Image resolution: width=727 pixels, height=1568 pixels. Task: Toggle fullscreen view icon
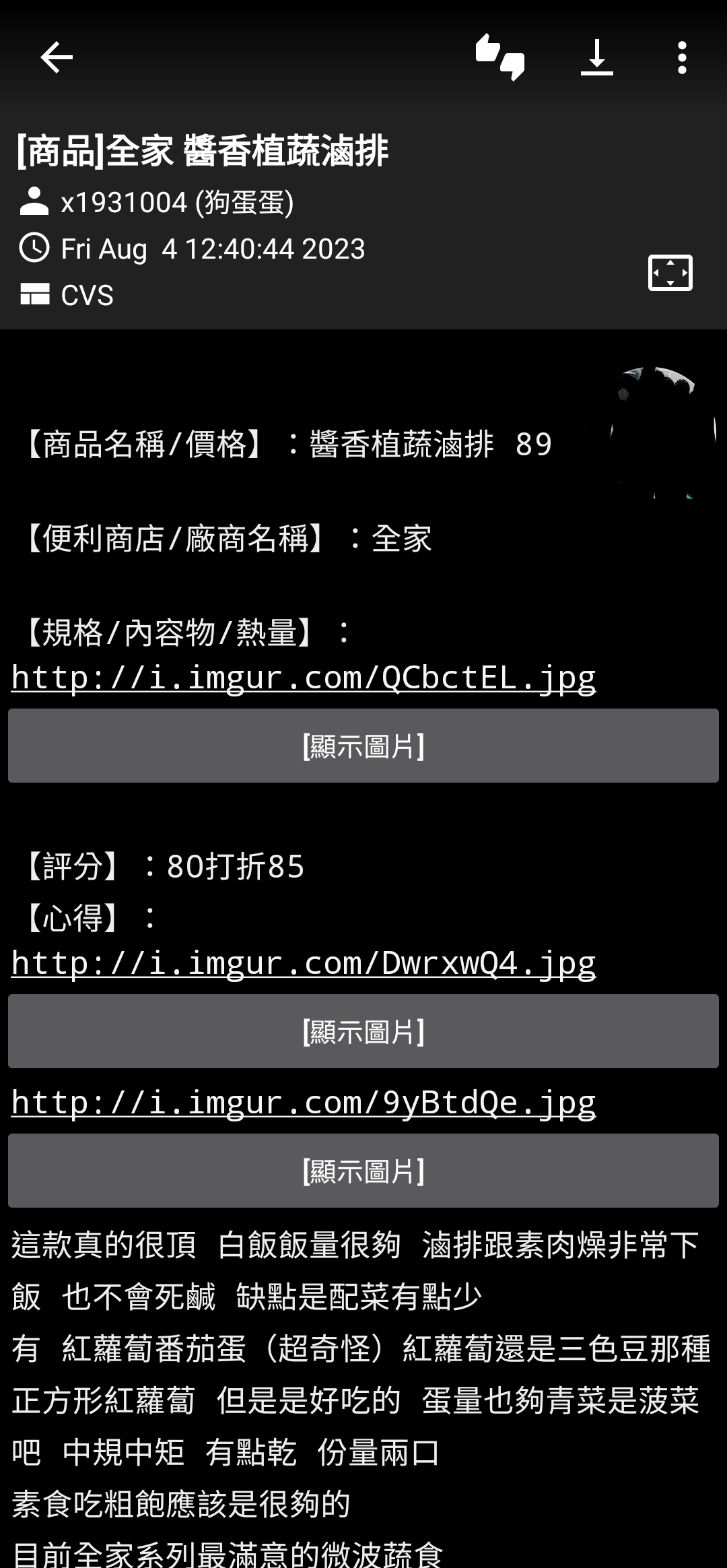click(670, 273)
